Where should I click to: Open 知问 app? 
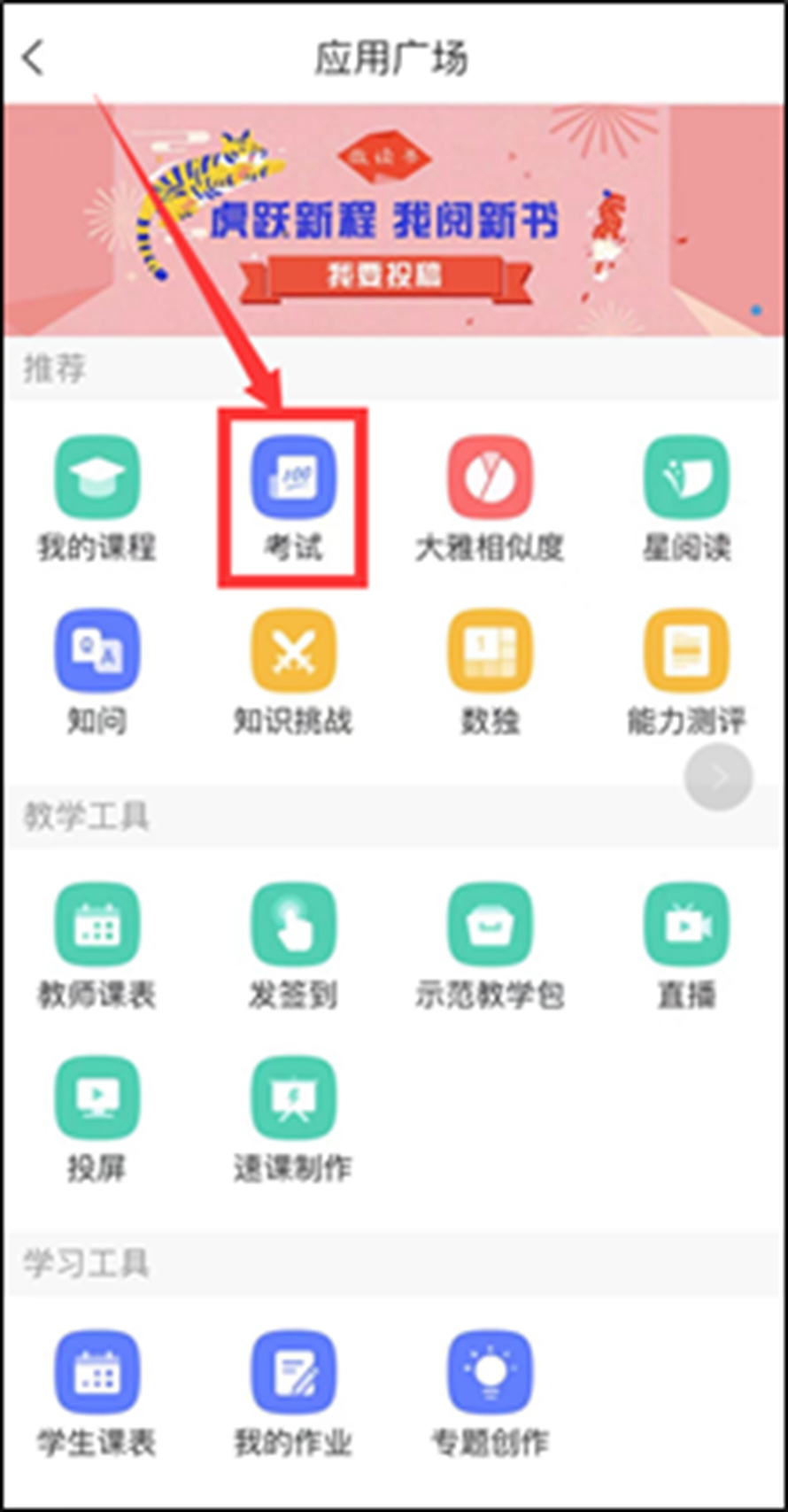coord(97,651)
